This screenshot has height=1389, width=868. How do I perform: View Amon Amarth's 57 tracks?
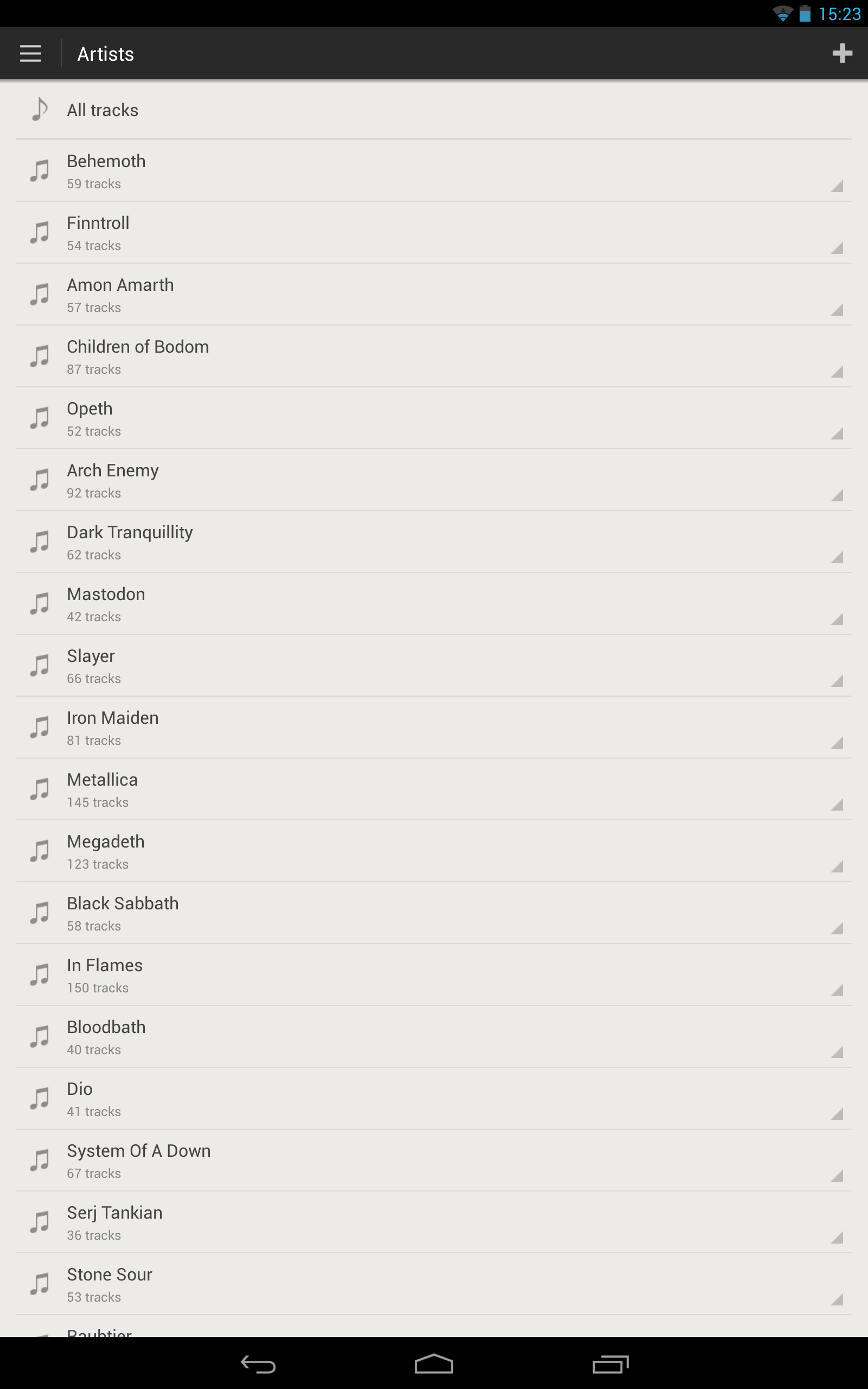pyautogui.click(x=433, y=295)
